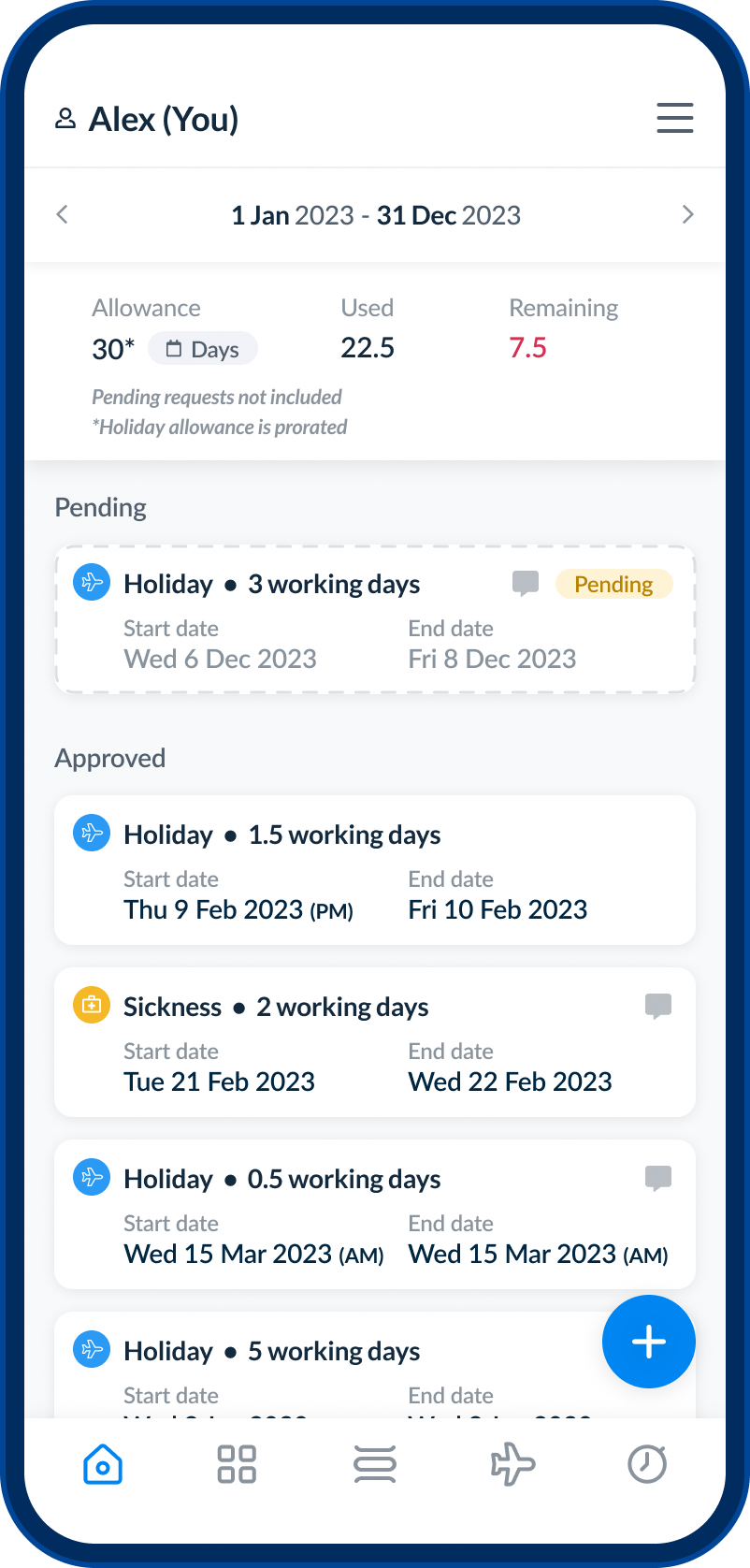Open the hamburger menu

(x=674, y=119)
